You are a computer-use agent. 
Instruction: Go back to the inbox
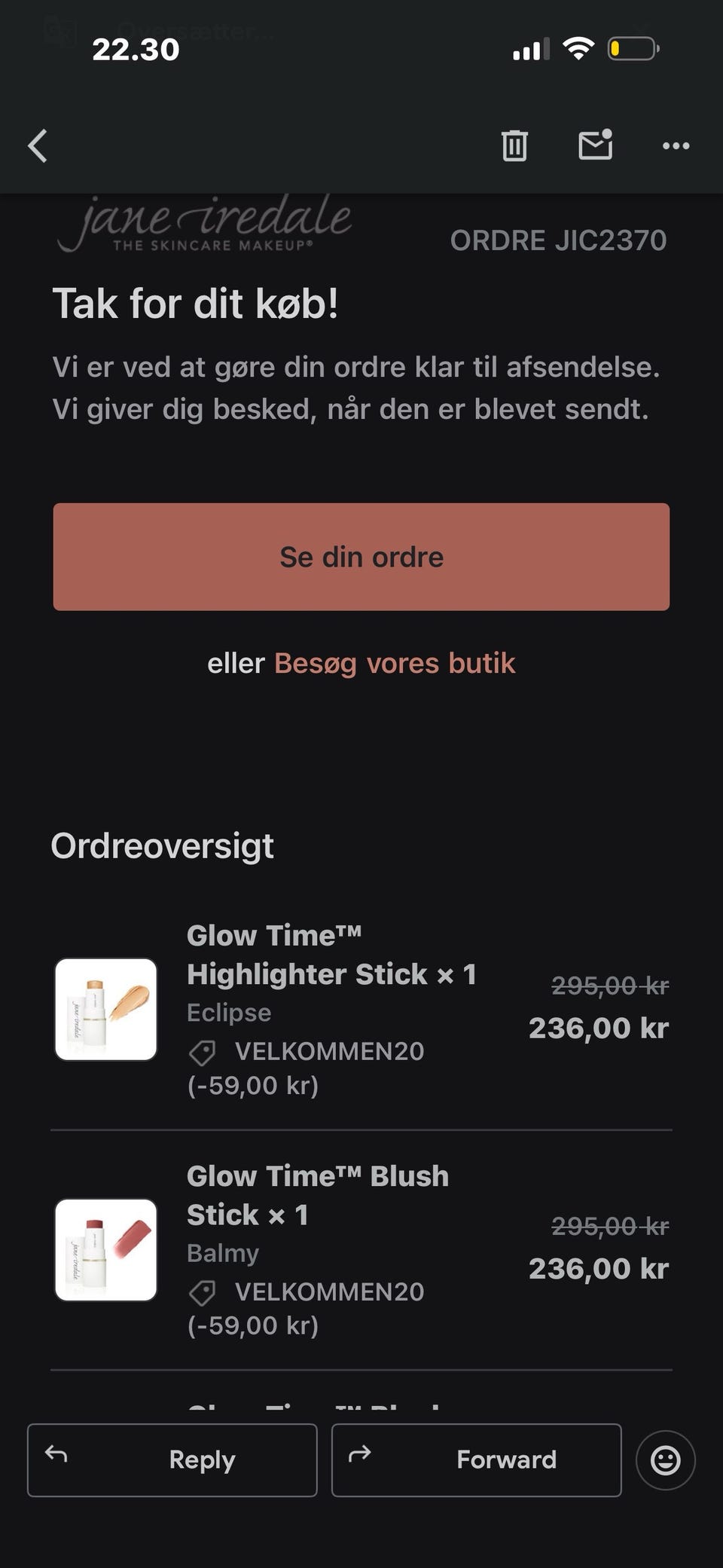click(38, 145)
